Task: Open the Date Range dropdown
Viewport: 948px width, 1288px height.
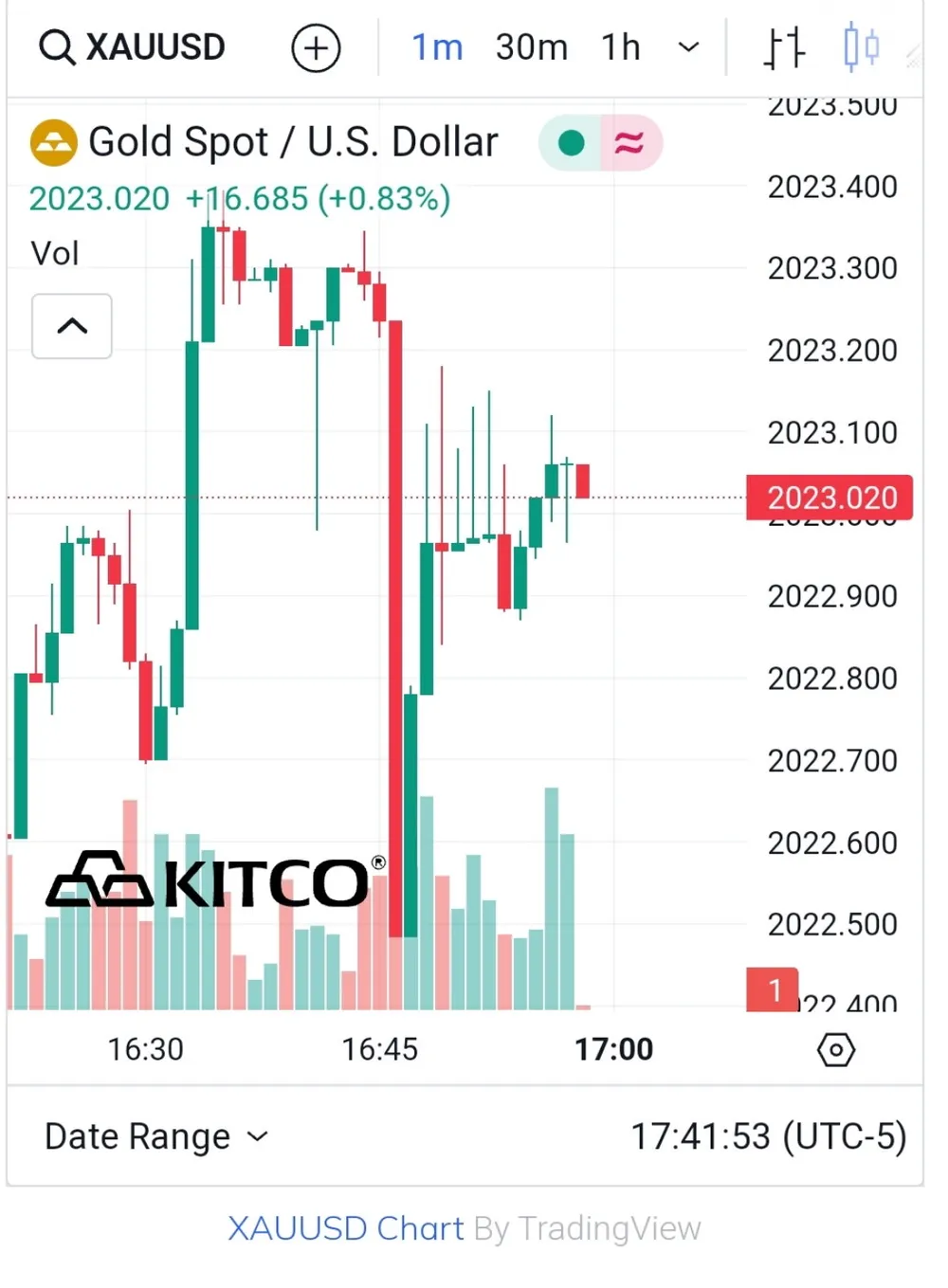Action: (x=157, y=1135)
